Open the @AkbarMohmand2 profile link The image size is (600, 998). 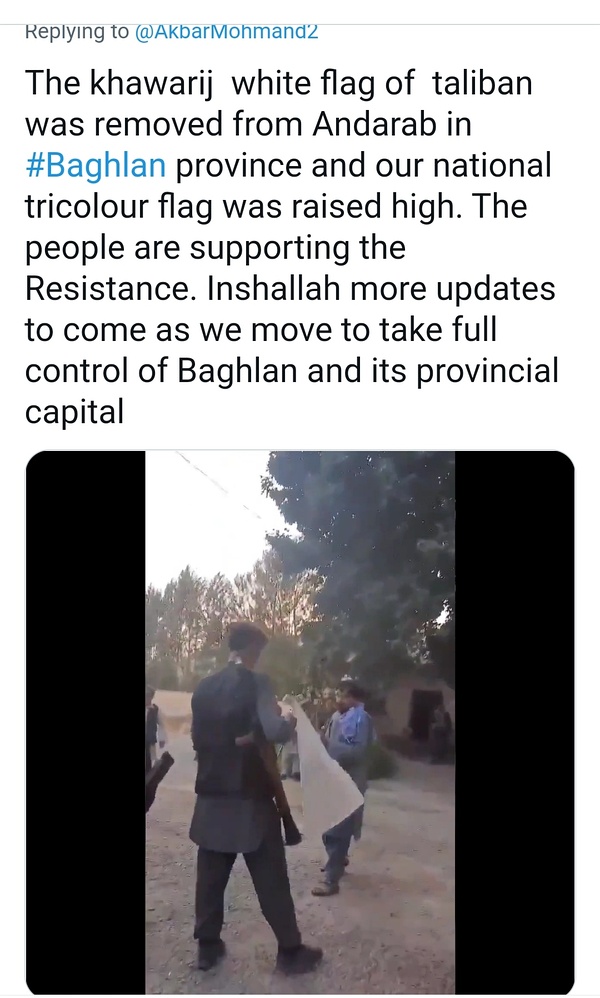(x=226, y=30)
